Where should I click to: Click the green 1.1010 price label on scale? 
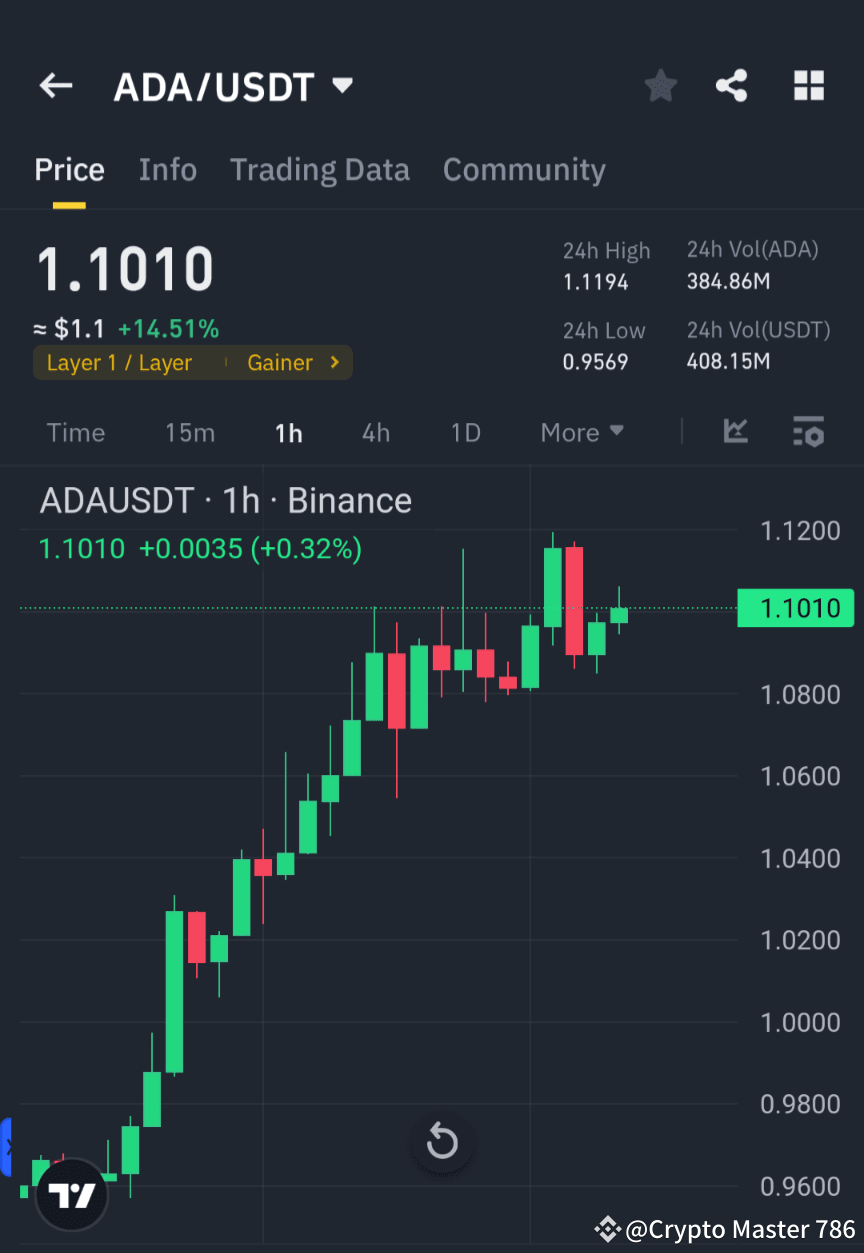(x=795, y=608)
